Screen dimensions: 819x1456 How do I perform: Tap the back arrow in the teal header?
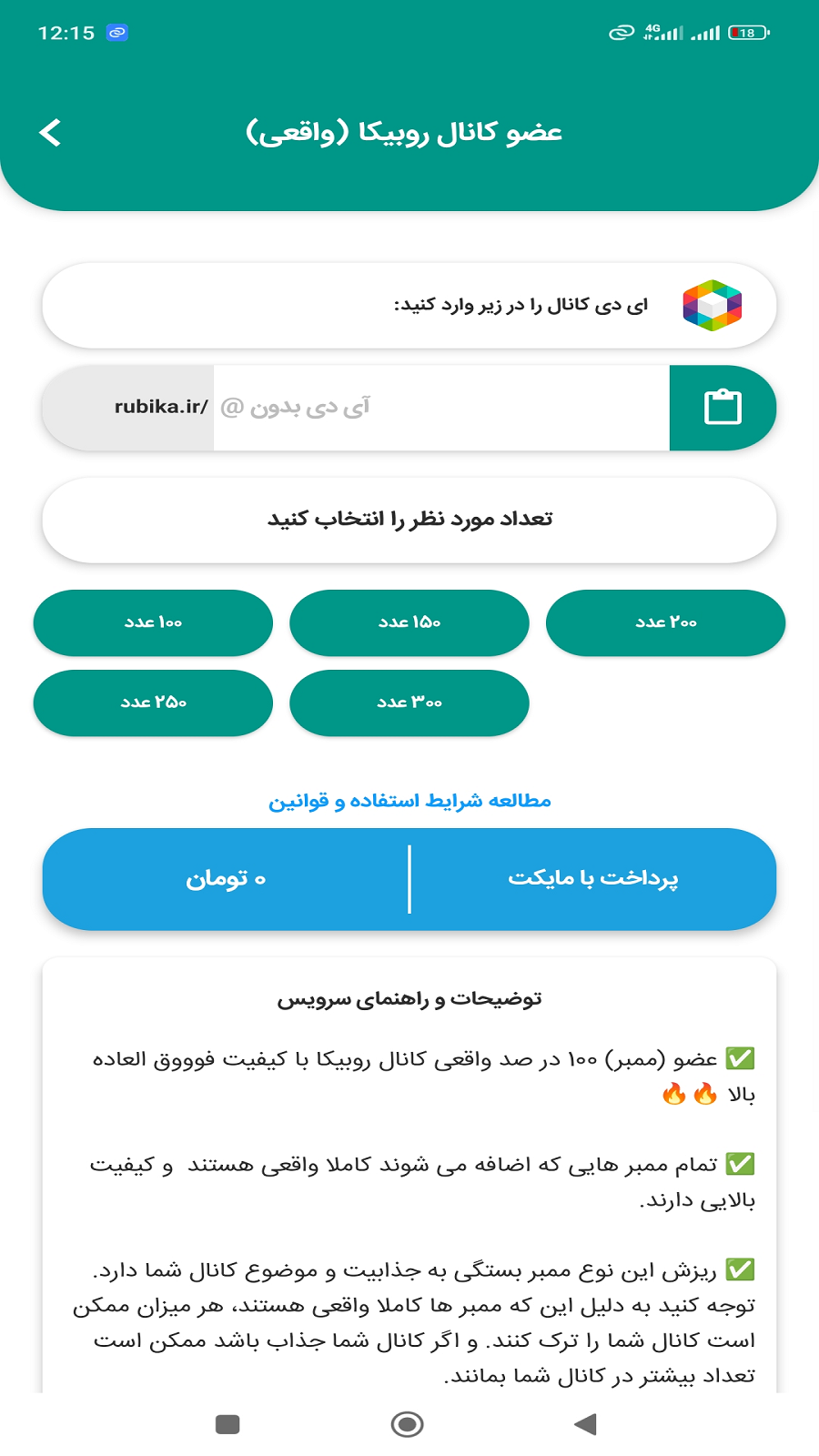pos(50,132)
